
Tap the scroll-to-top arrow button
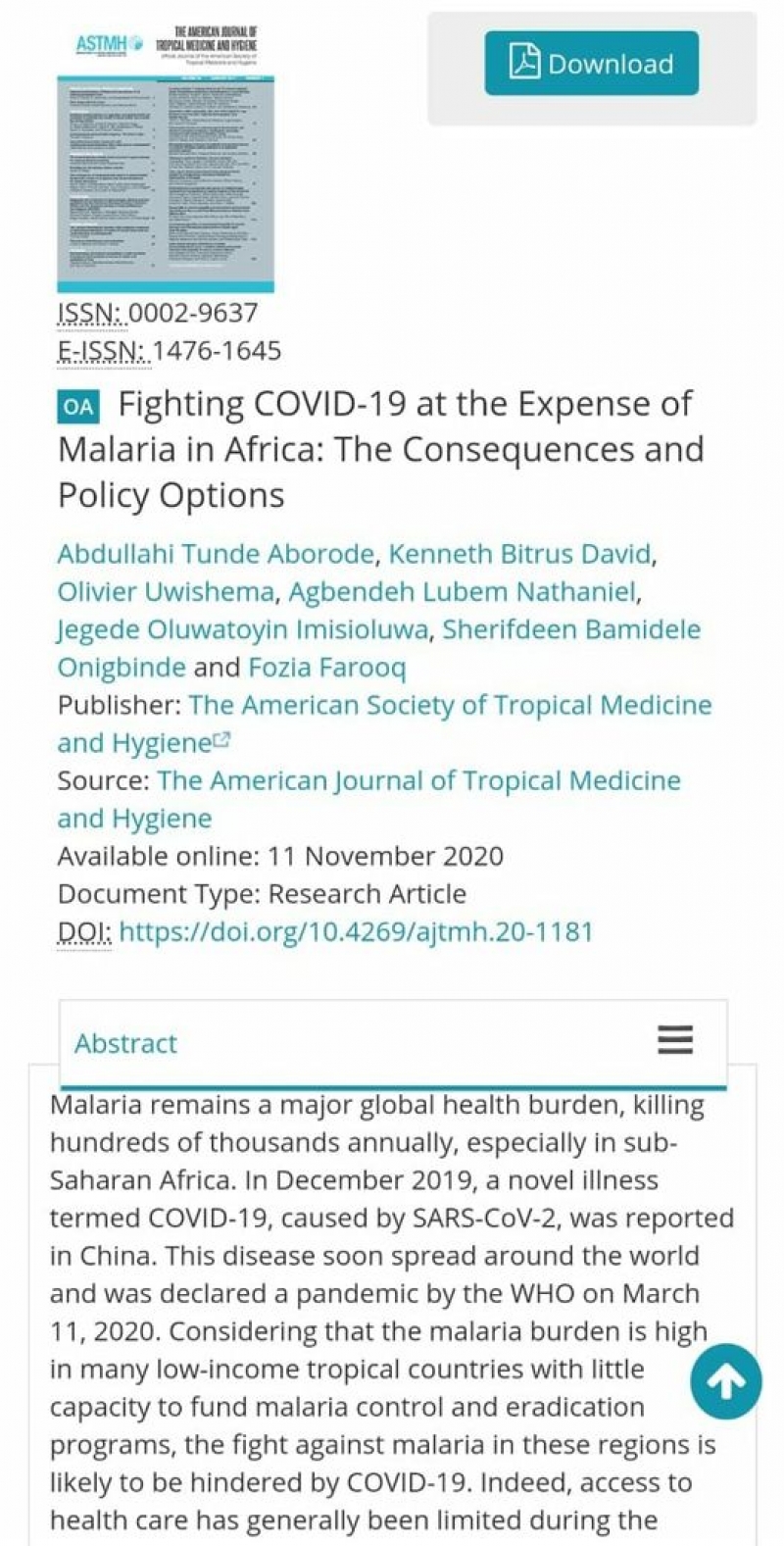click(725, 1381)
